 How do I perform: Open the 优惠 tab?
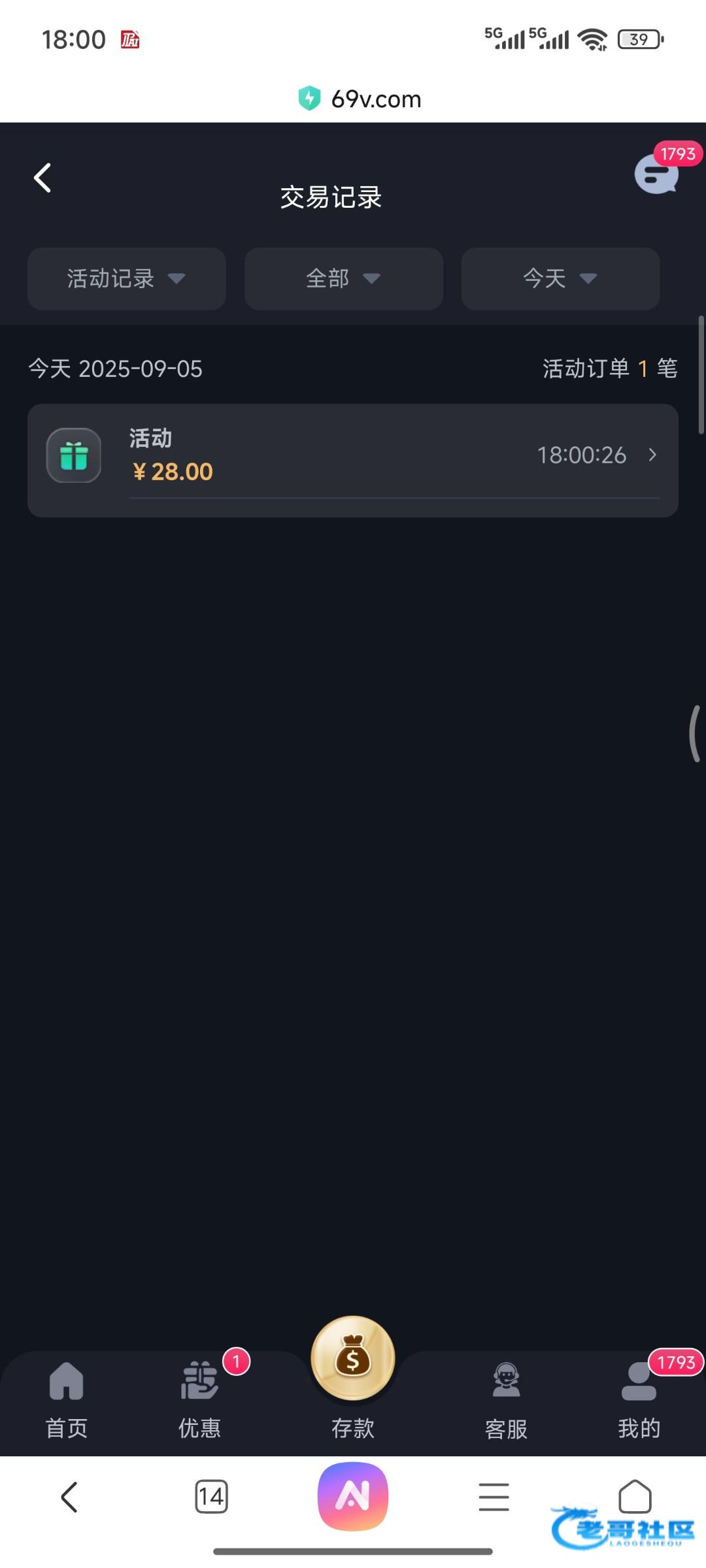pos(200,1399)
